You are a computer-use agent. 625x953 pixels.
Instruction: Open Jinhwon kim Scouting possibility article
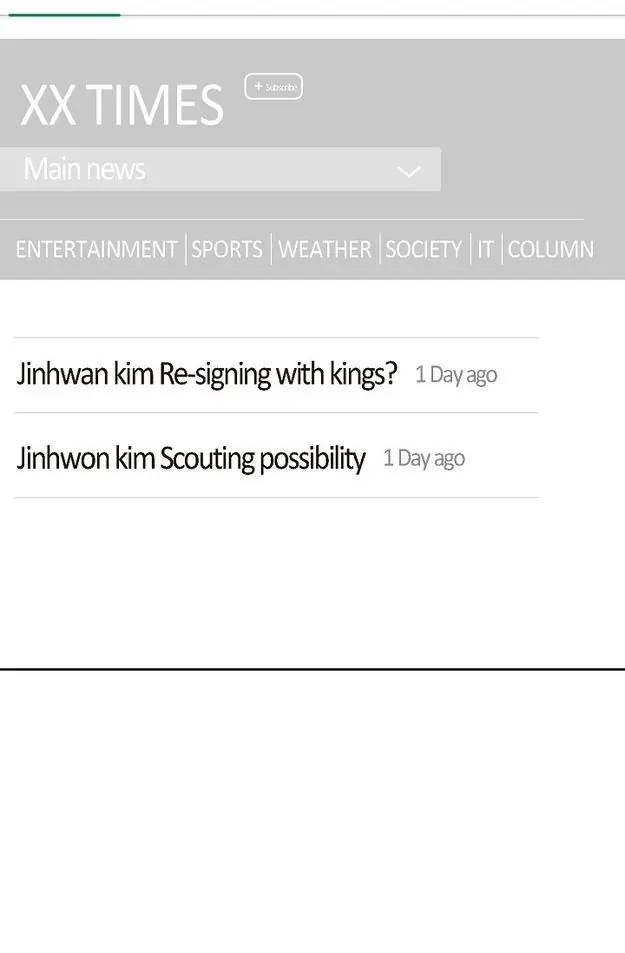coord(191,459)
